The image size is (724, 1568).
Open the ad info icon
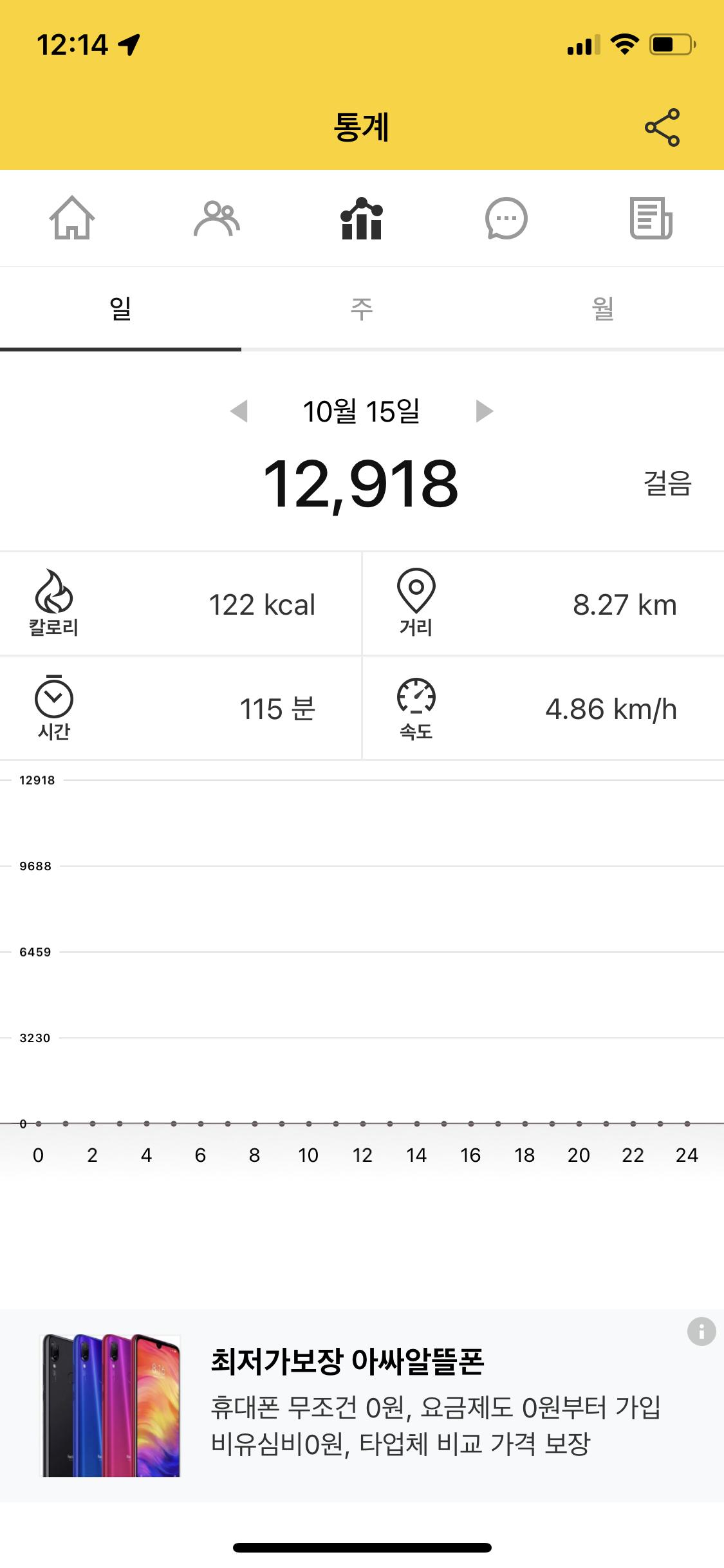pos(701,1331)
